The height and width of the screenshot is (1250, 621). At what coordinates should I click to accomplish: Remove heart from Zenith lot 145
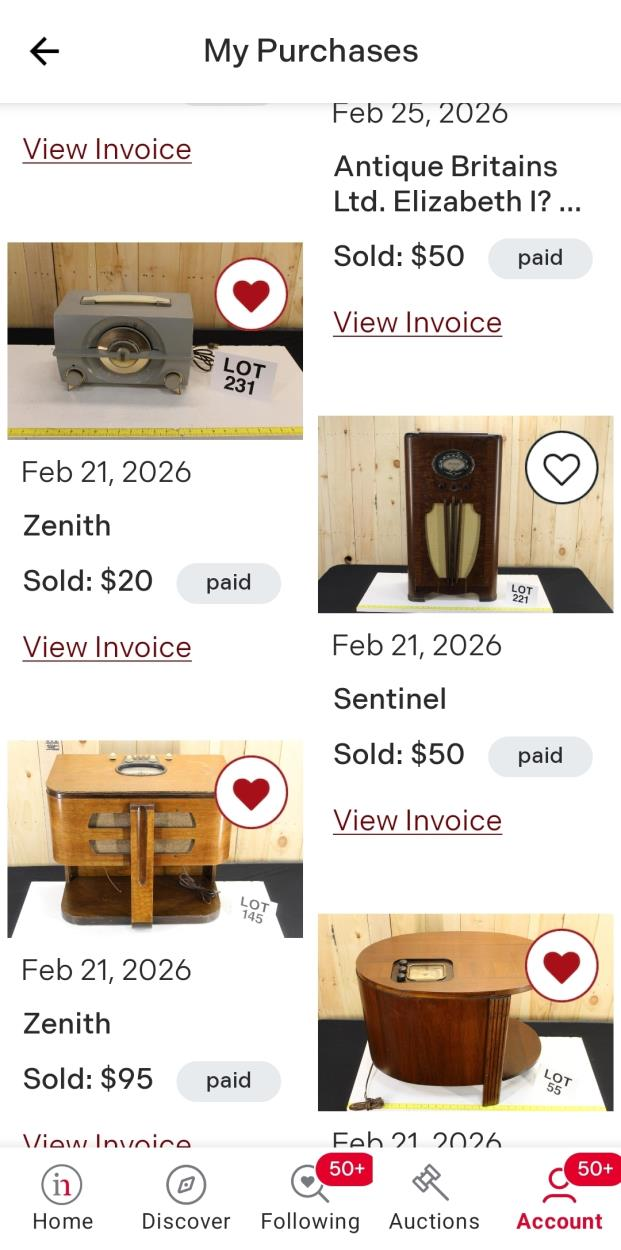(x=251, y=792)
